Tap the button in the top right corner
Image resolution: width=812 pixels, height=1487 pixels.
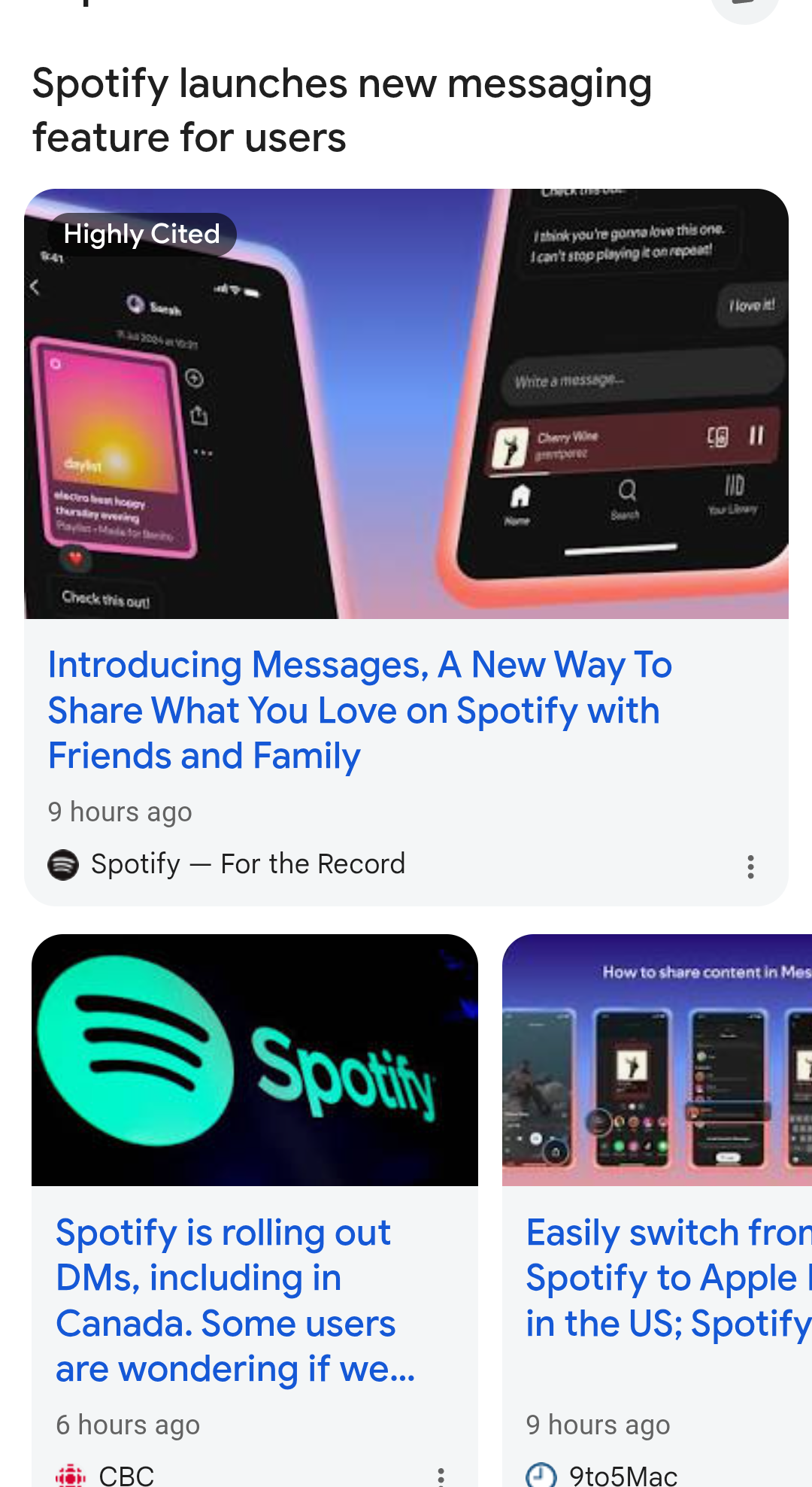pos(745,6)
